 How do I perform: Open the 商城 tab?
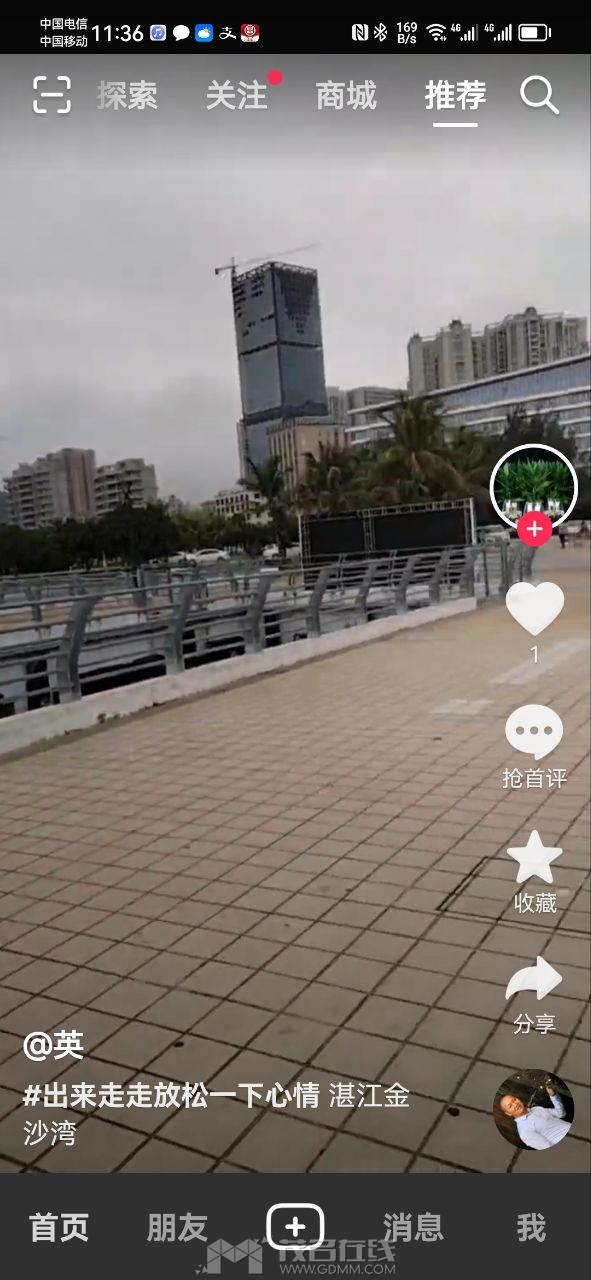[346, 96]
